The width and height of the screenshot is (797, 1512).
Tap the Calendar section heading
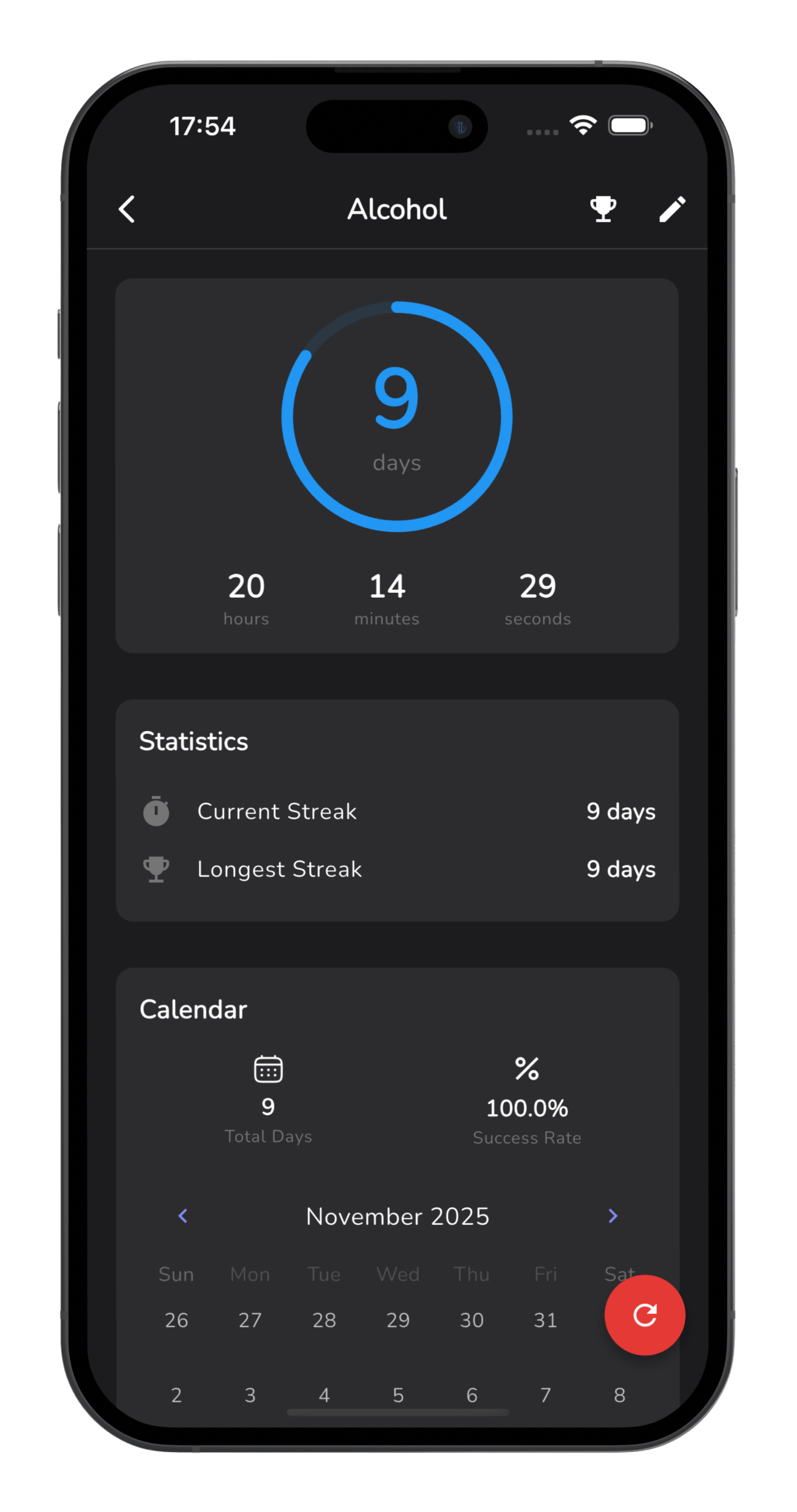pyautogui.click(x=192, y=1009)
